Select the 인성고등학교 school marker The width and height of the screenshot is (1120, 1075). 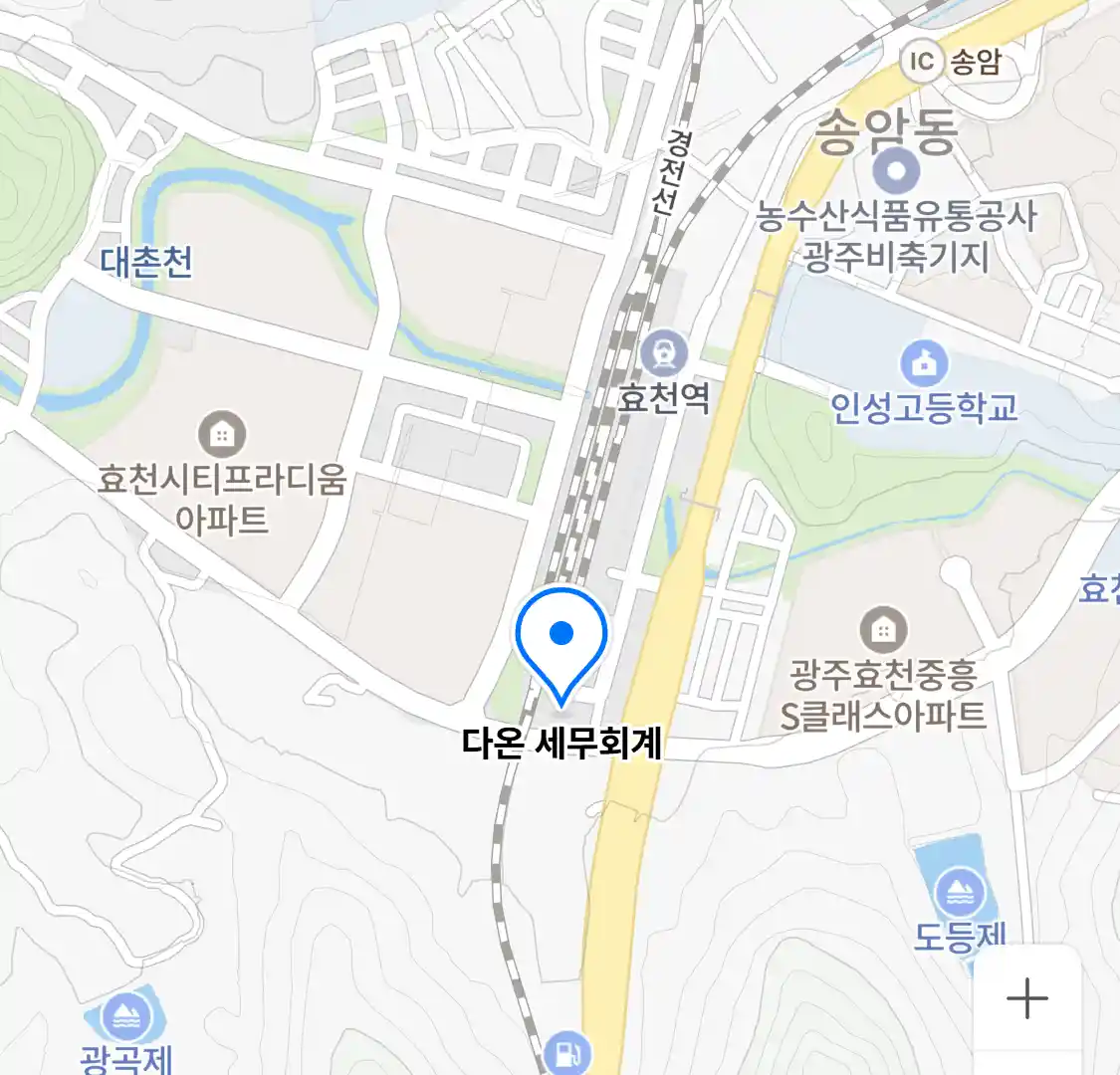point(925,363)
